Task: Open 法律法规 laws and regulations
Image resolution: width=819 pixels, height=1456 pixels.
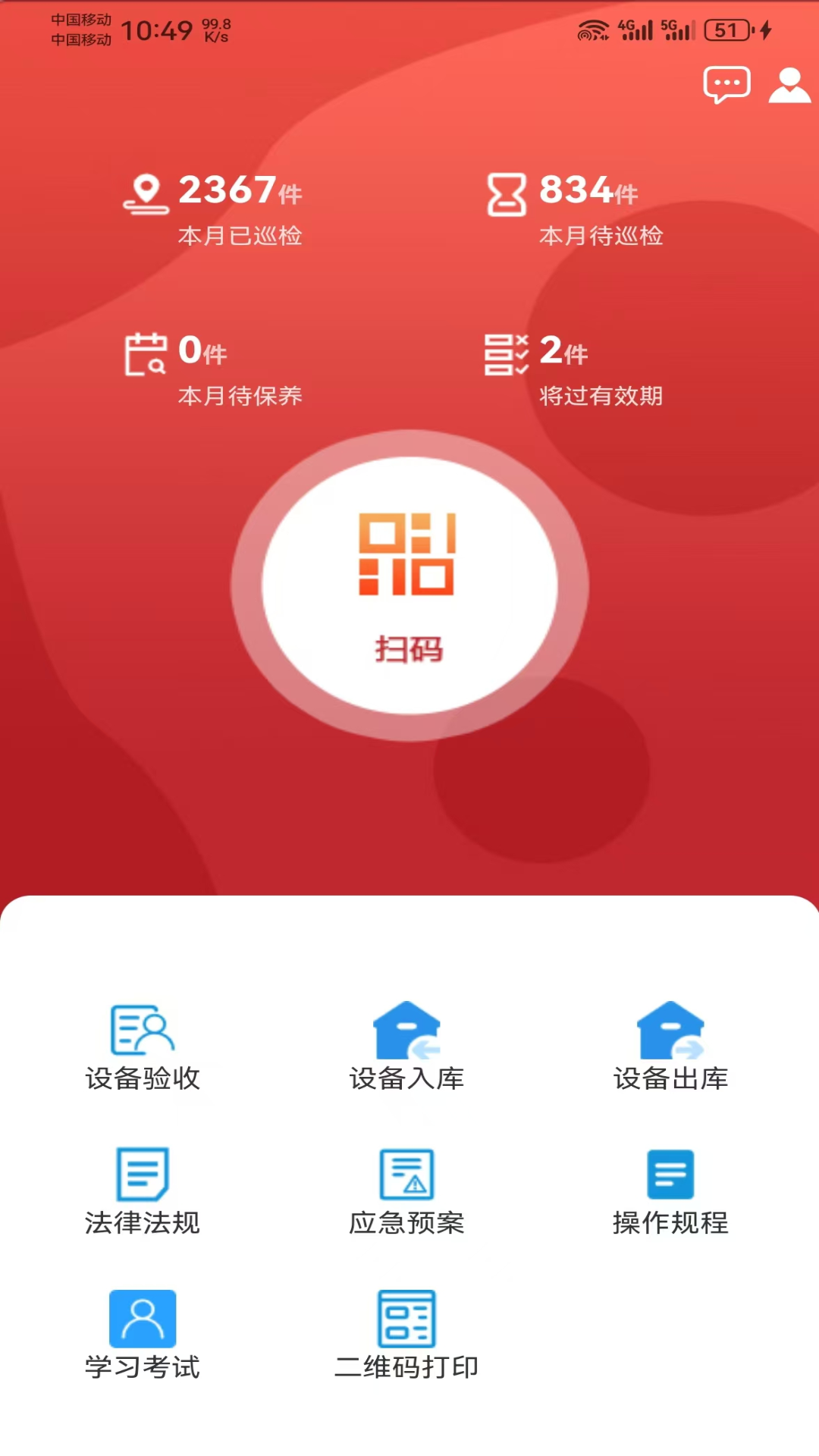Action: click(x=144, y=1187)
